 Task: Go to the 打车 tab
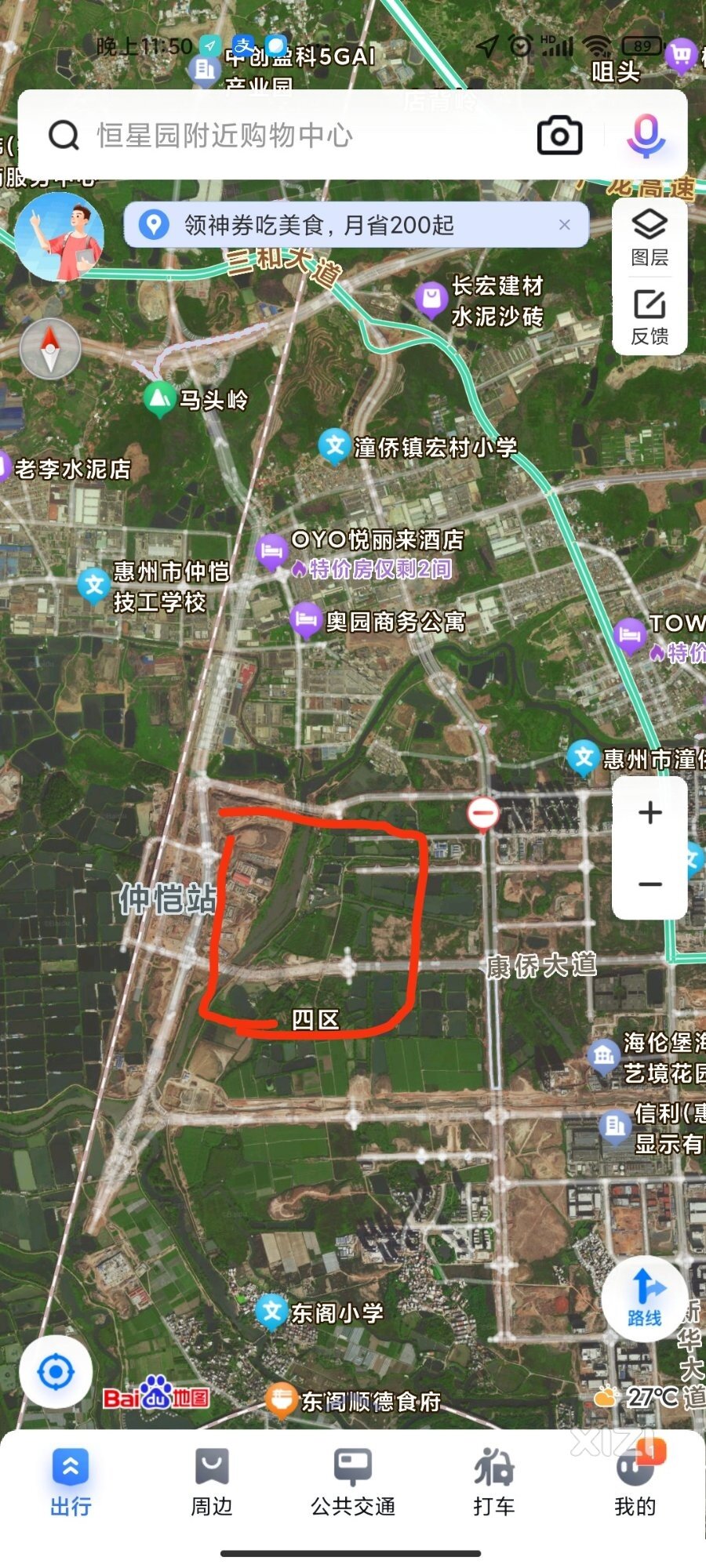pyautogui.click(x=493, y=1482)
